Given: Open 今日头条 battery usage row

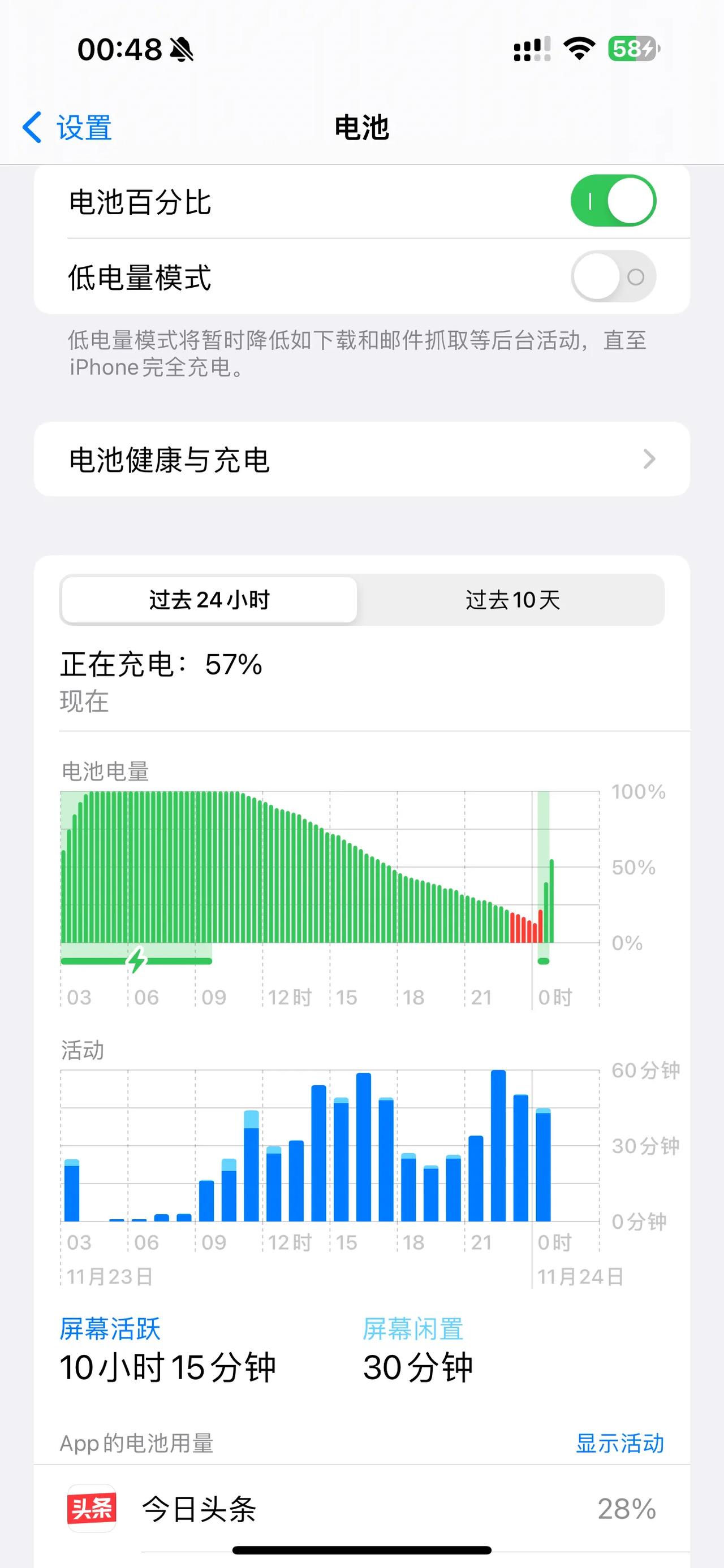Looking at the screenshot, I should coord(361,1508).
